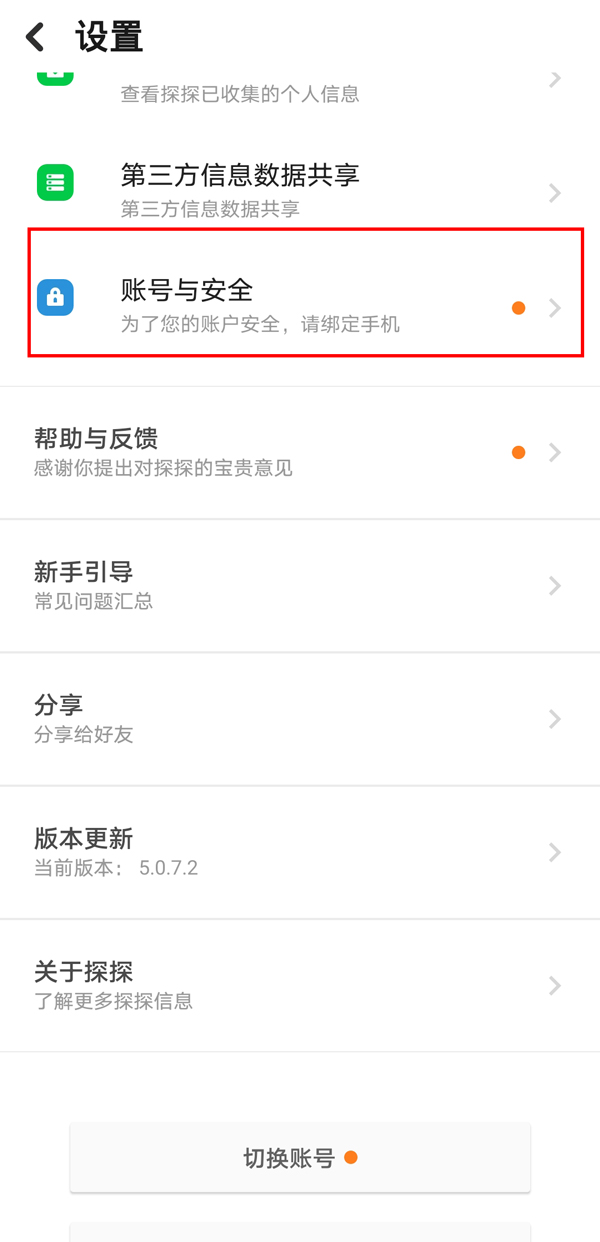Check 版本更新 row
Viewport: 600px width, 1242px height.
coord(300,852)
